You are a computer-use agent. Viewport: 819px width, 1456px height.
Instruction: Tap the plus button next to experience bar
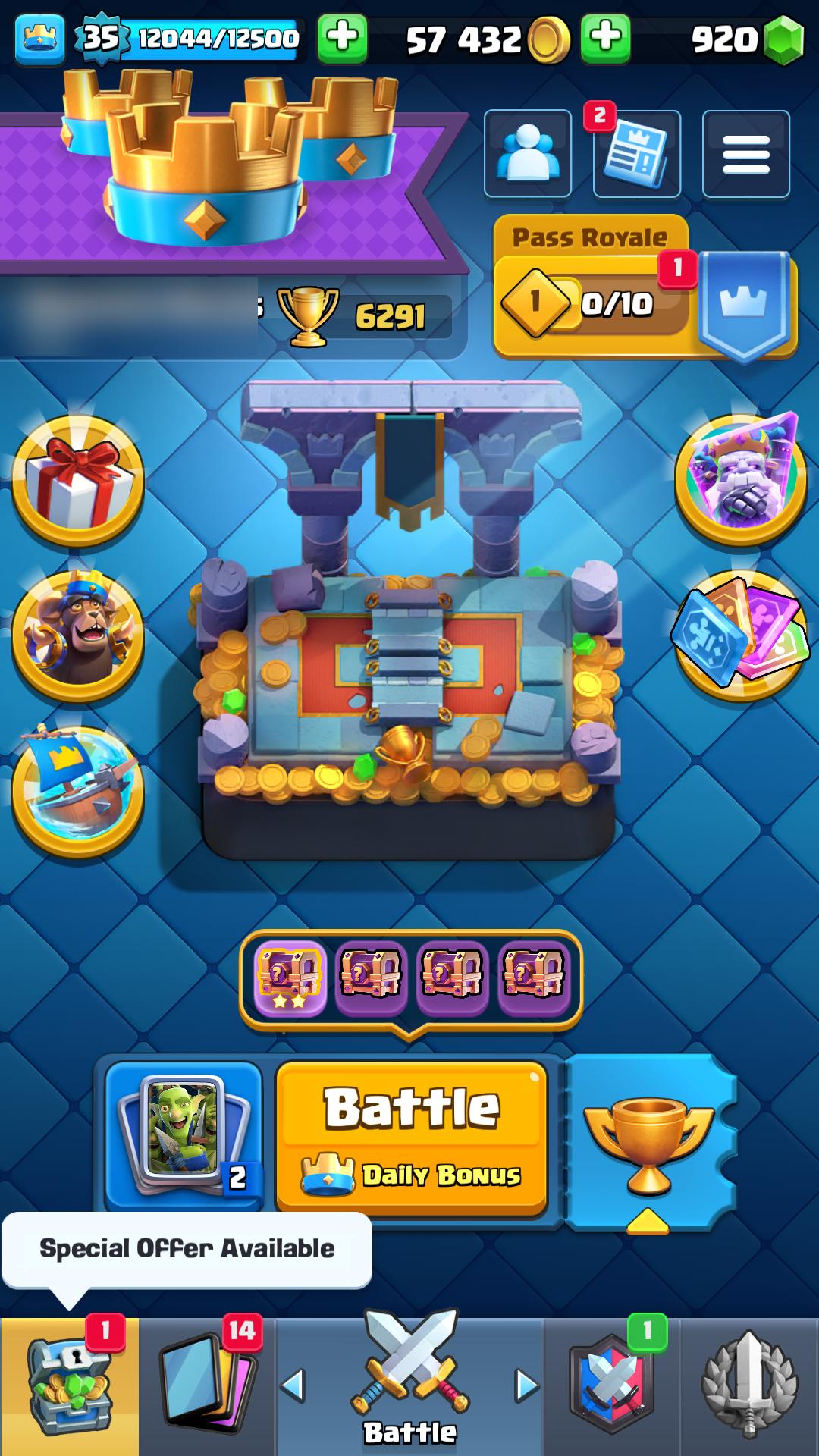342,37
